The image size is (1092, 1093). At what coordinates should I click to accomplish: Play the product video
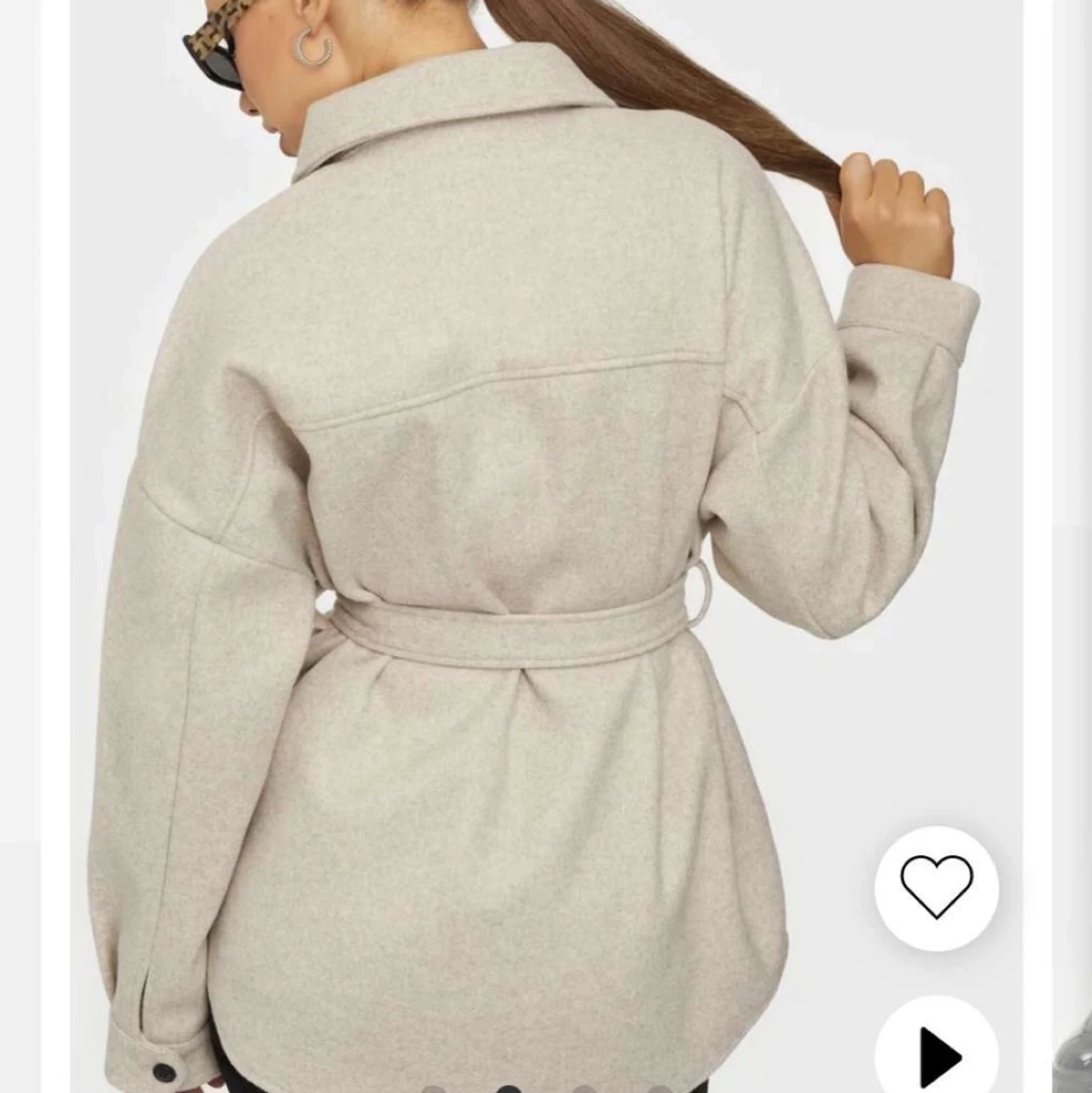click(937, 1050)
